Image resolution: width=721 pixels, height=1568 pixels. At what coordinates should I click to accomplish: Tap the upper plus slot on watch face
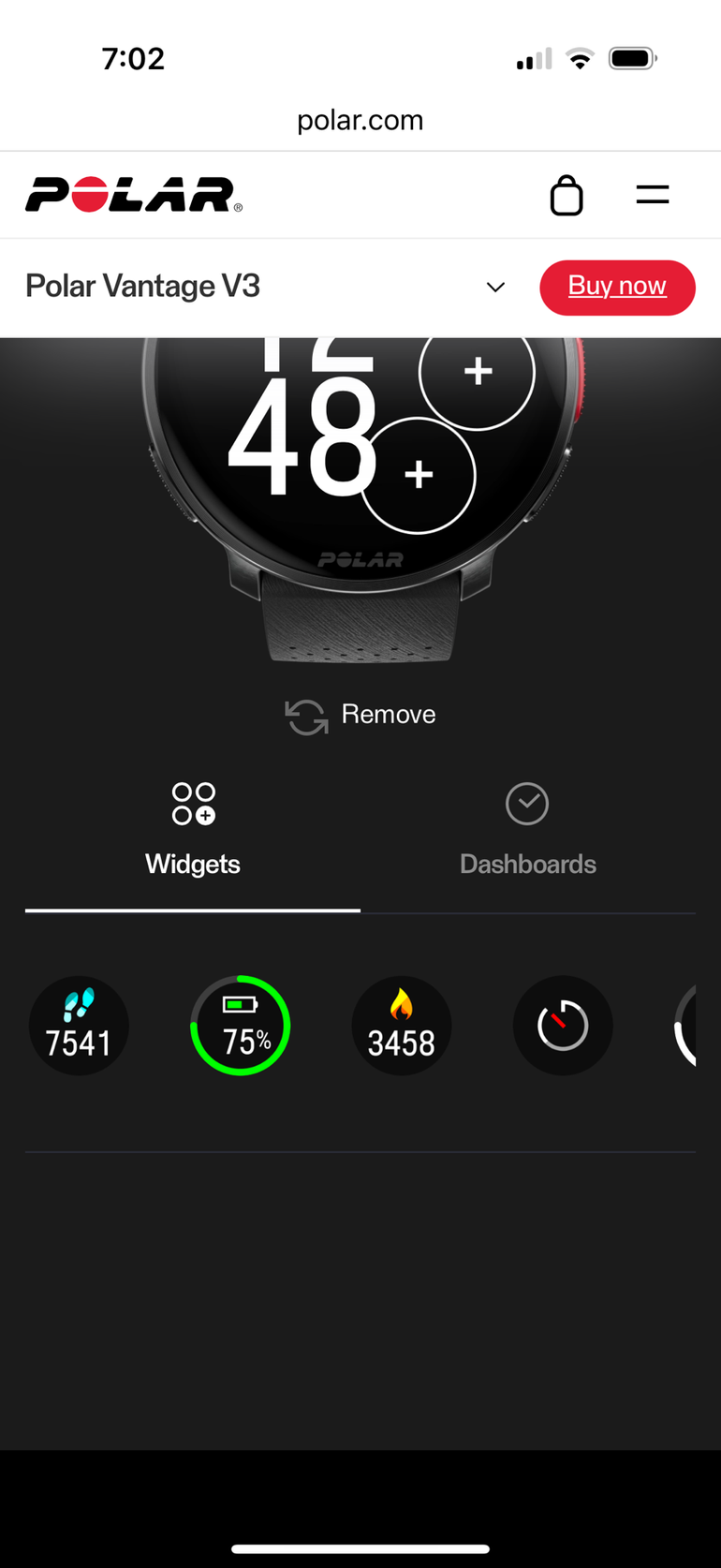pos(478,372)
